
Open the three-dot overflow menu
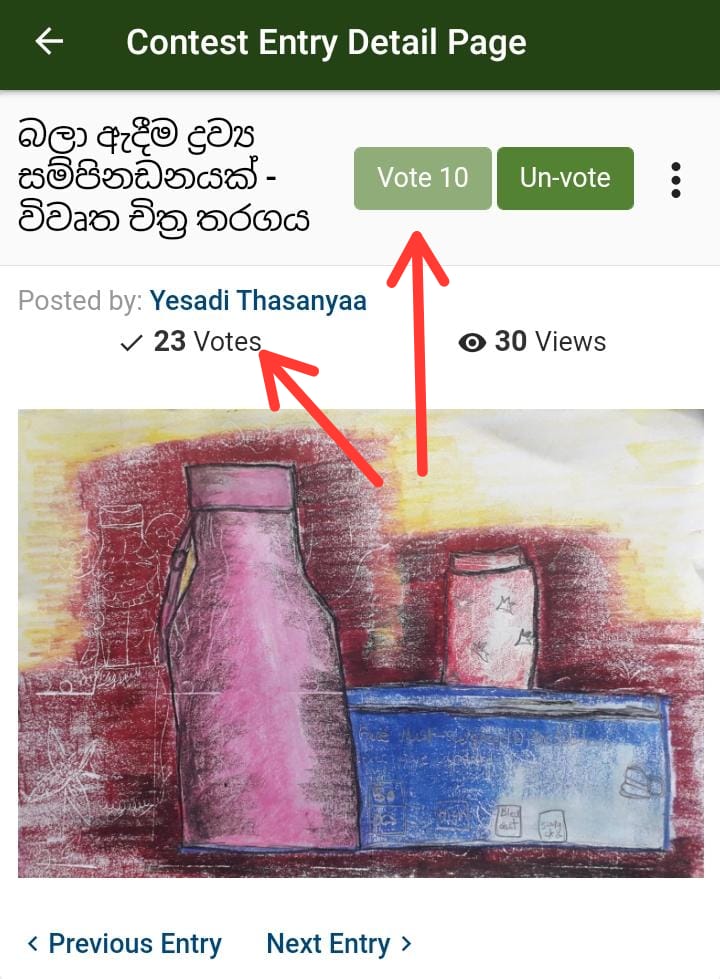[x=676, y=179]
